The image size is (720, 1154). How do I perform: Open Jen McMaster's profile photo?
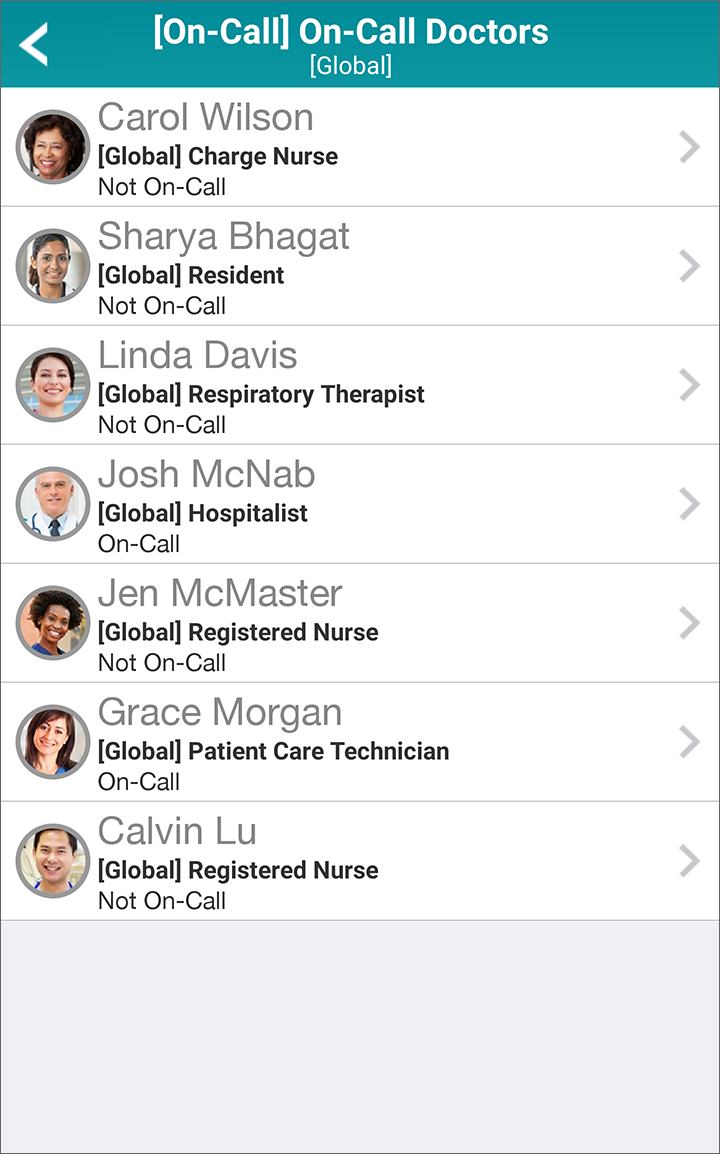coord(53,622)
